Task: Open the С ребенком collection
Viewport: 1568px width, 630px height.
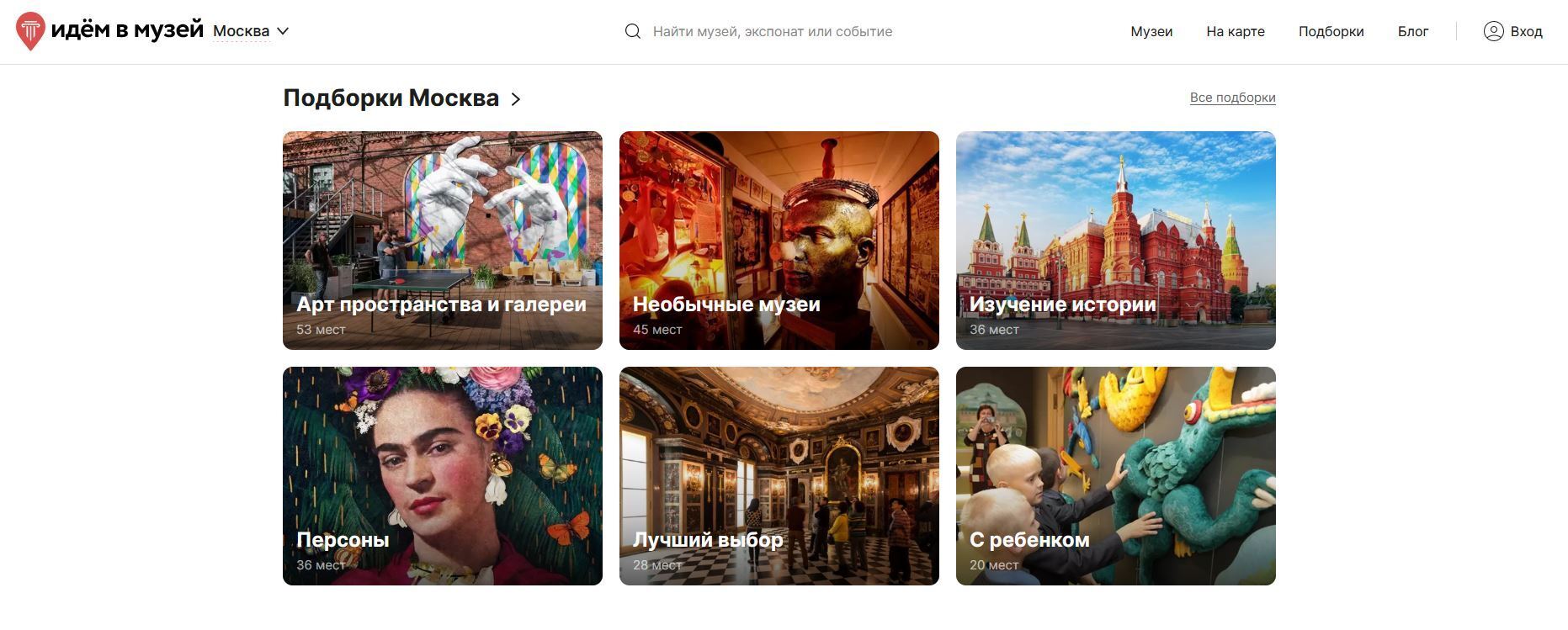Action: coord(1115,475)
